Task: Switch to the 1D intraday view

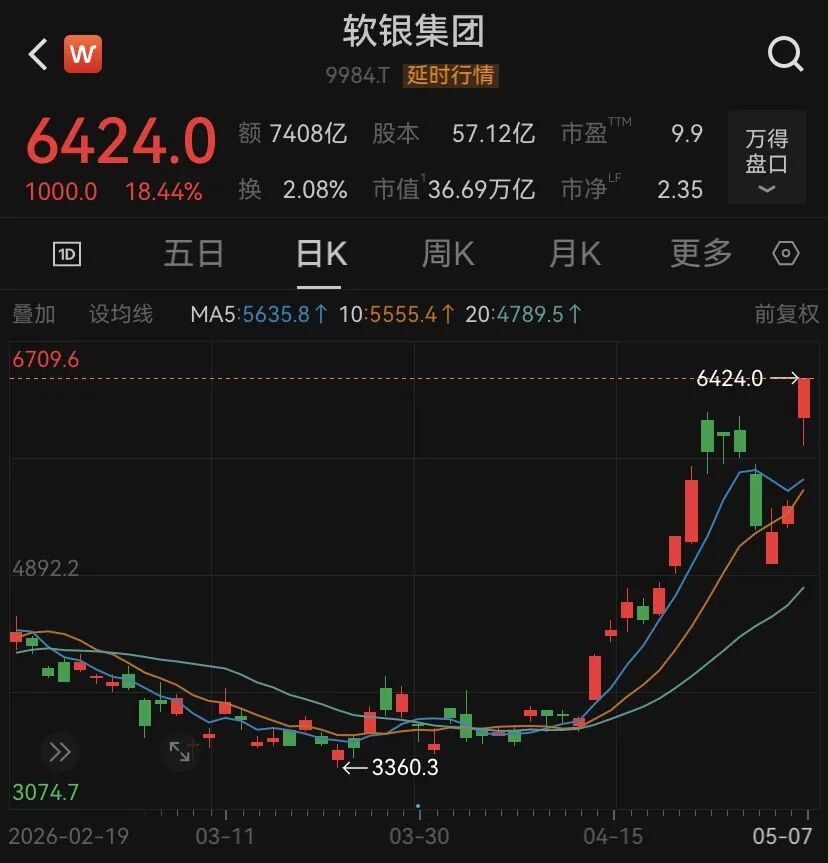Action: tap(67, 254)
